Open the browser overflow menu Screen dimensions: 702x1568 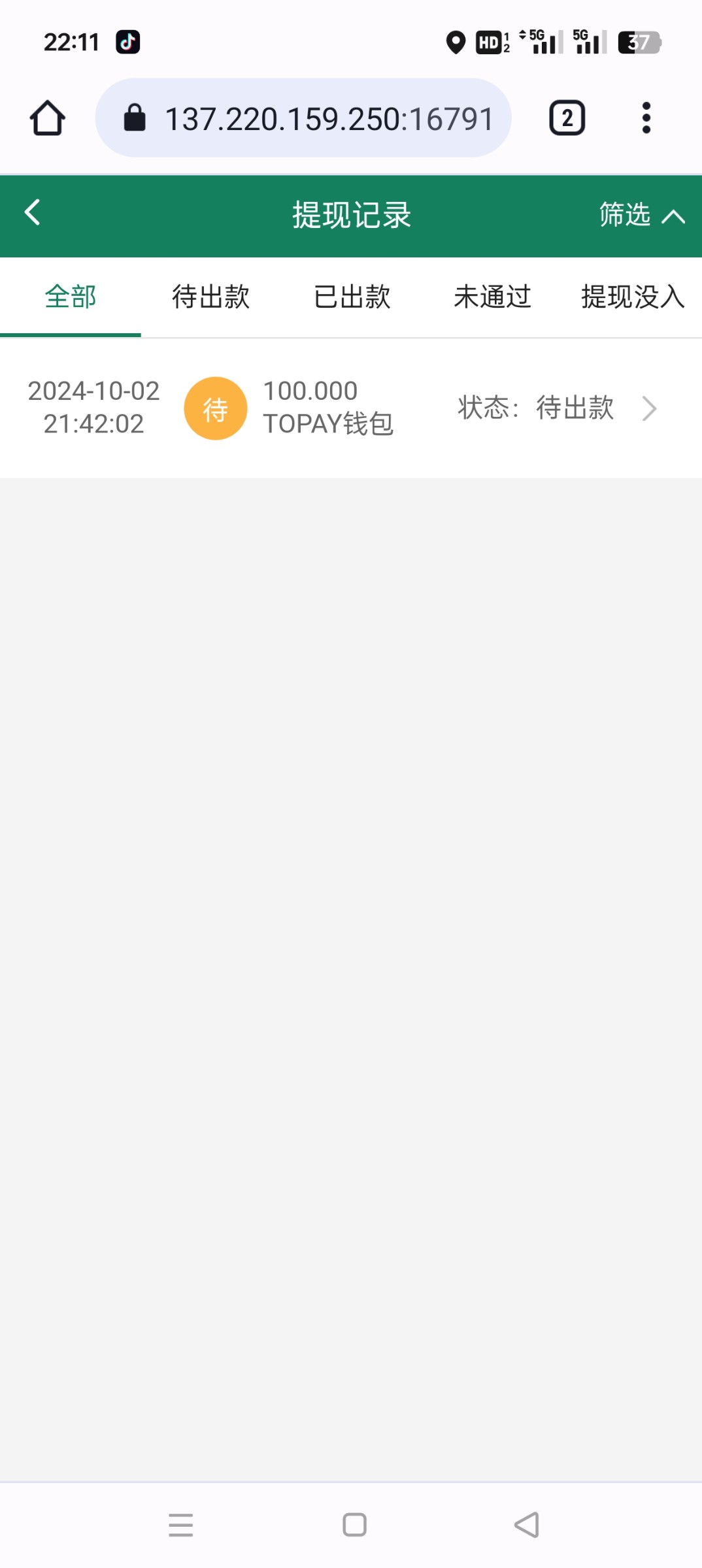pos(646,118)
